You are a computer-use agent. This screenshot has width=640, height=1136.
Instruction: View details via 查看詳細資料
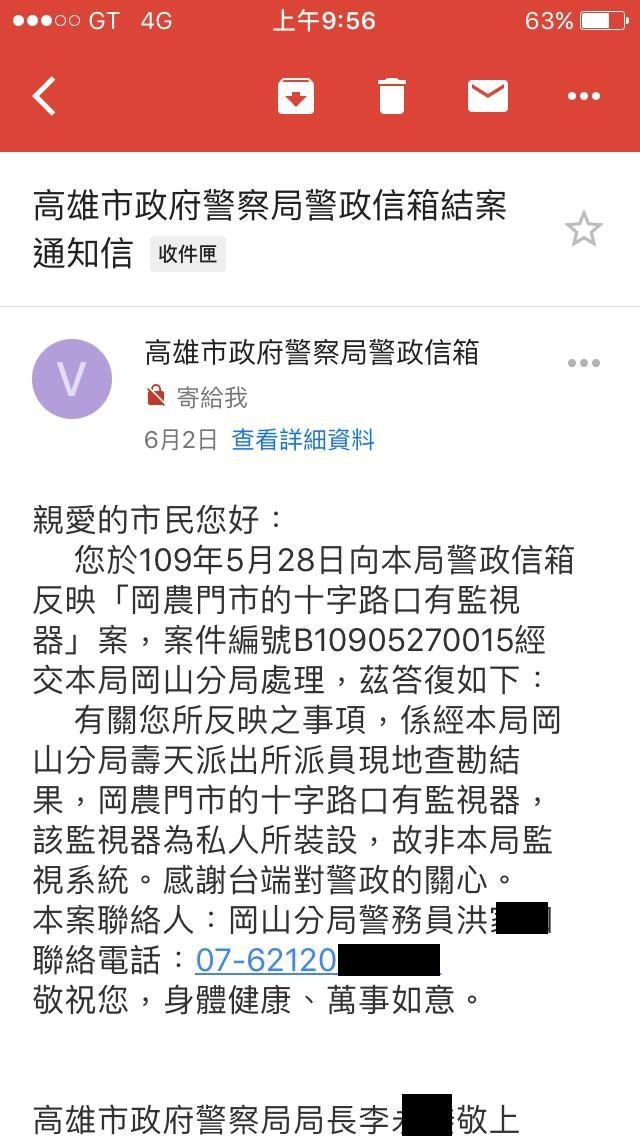(303, 440)
